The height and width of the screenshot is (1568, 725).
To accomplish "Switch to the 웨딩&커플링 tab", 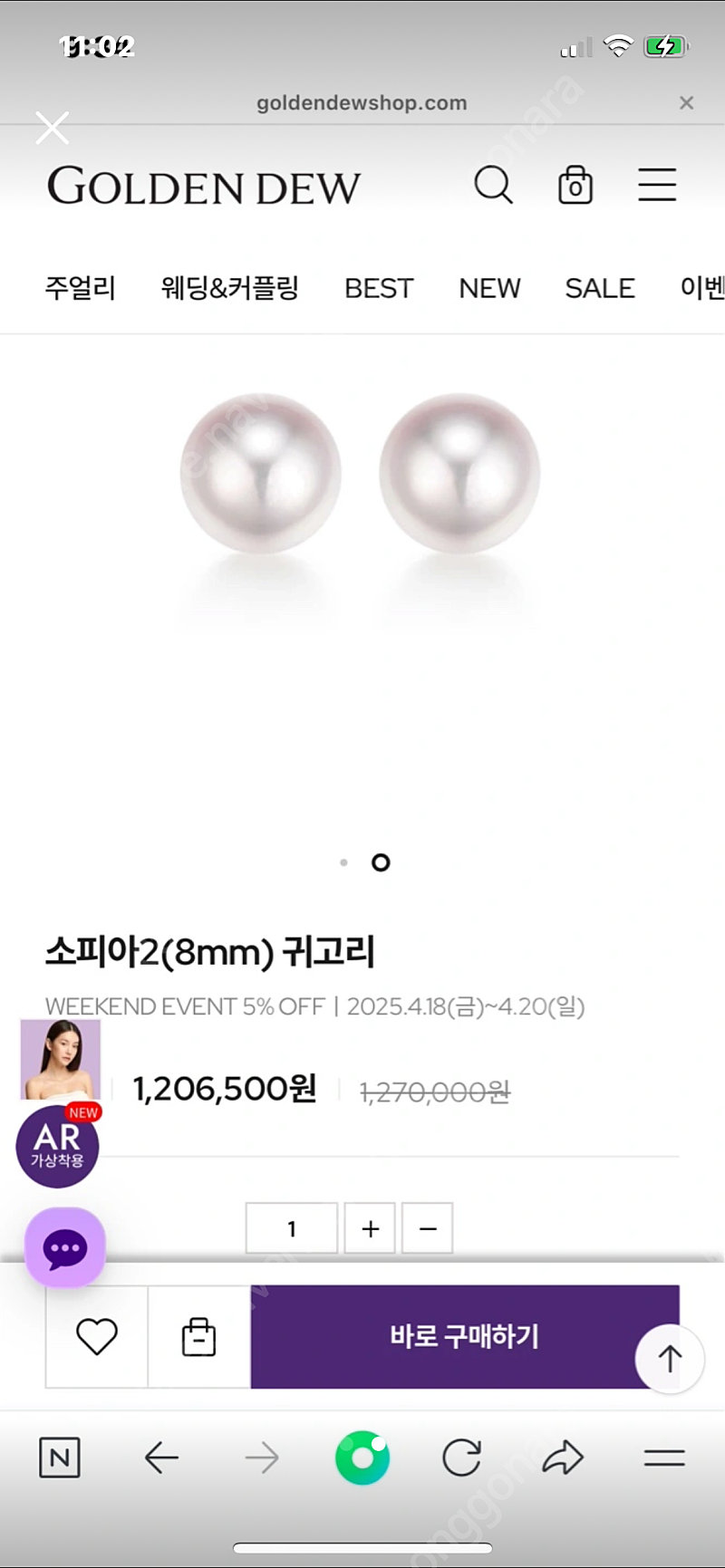I will click(x=230, y=288).
